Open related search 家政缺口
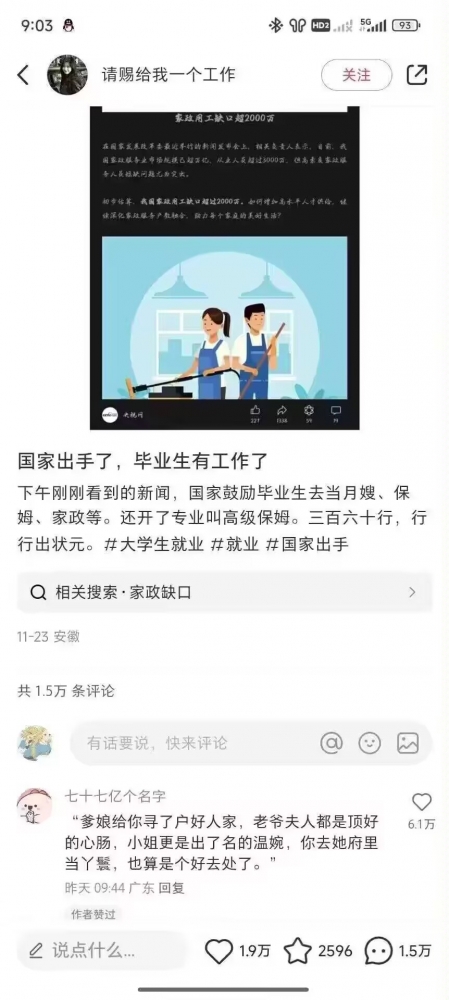This screenshot has height=1000, width=449. (x=224, y=592)
